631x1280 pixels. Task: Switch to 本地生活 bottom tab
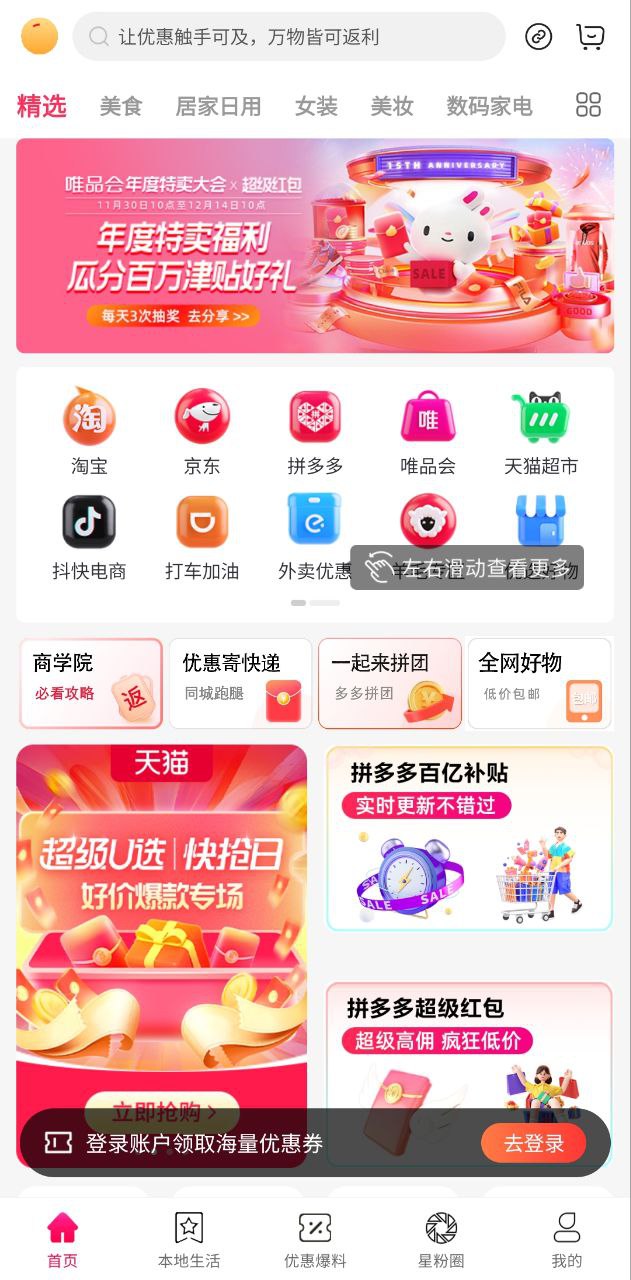click(x=189, y=1240)
